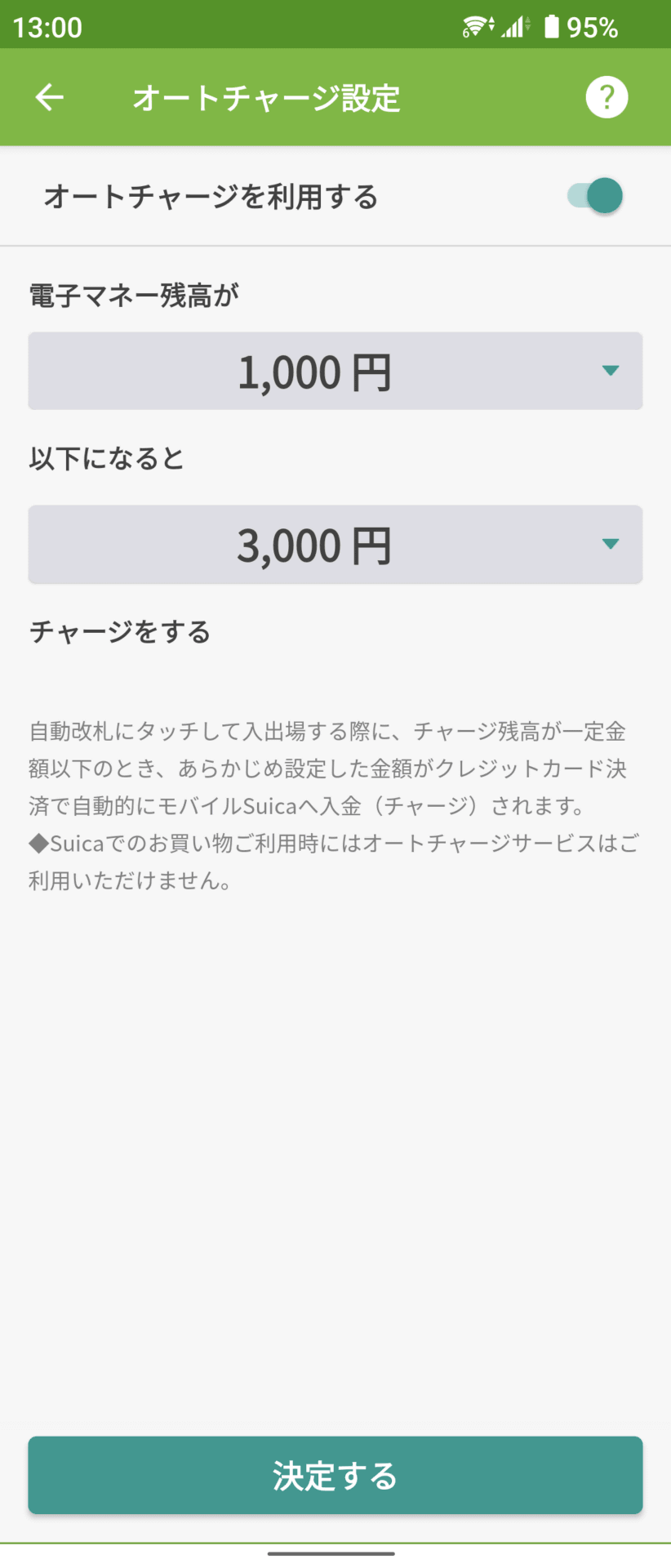This screenshot has width=671, height=1568.
Task: Expand the arrow on the 1,000 円 selector
Action: click(609, 371)
